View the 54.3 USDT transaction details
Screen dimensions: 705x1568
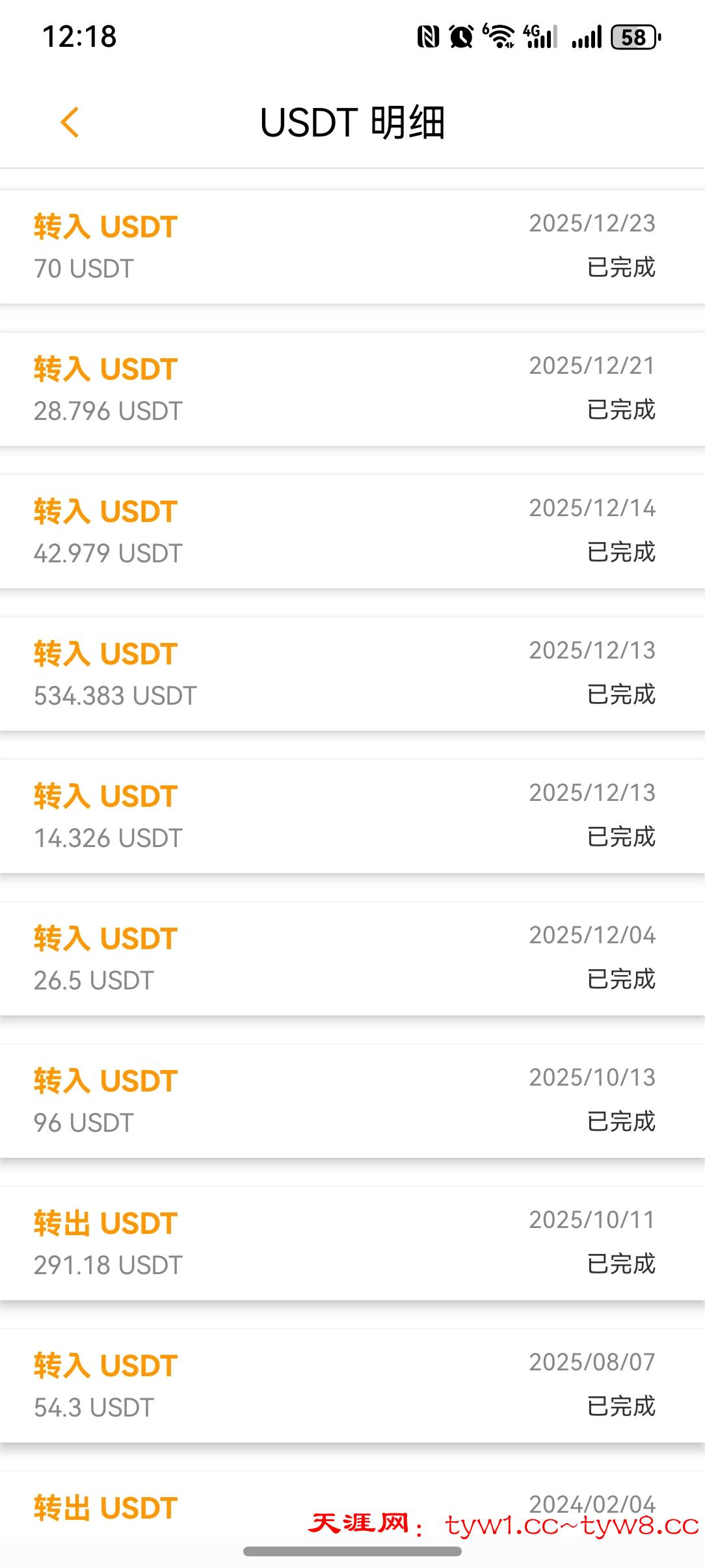pyautogui.click(x=351, y=1386)
